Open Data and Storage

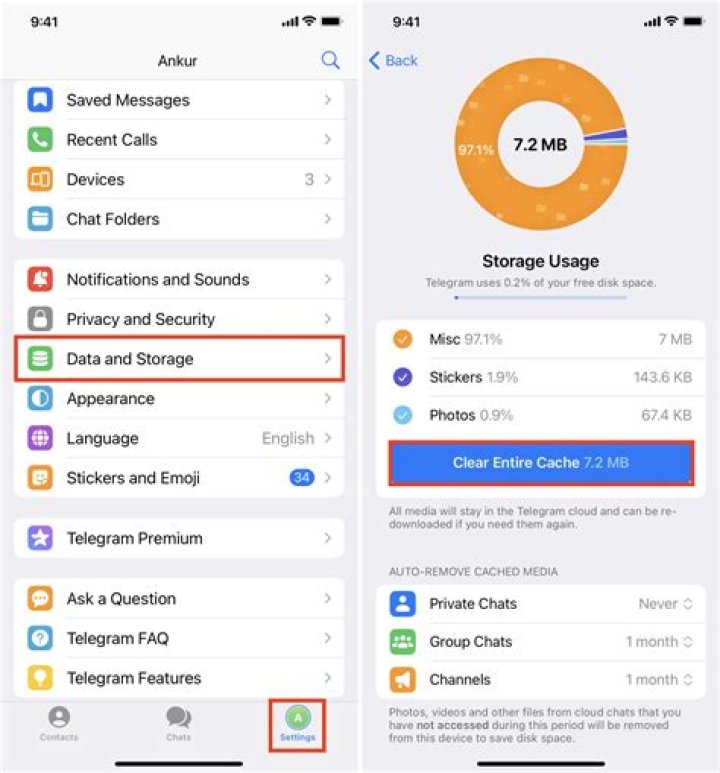180,359
